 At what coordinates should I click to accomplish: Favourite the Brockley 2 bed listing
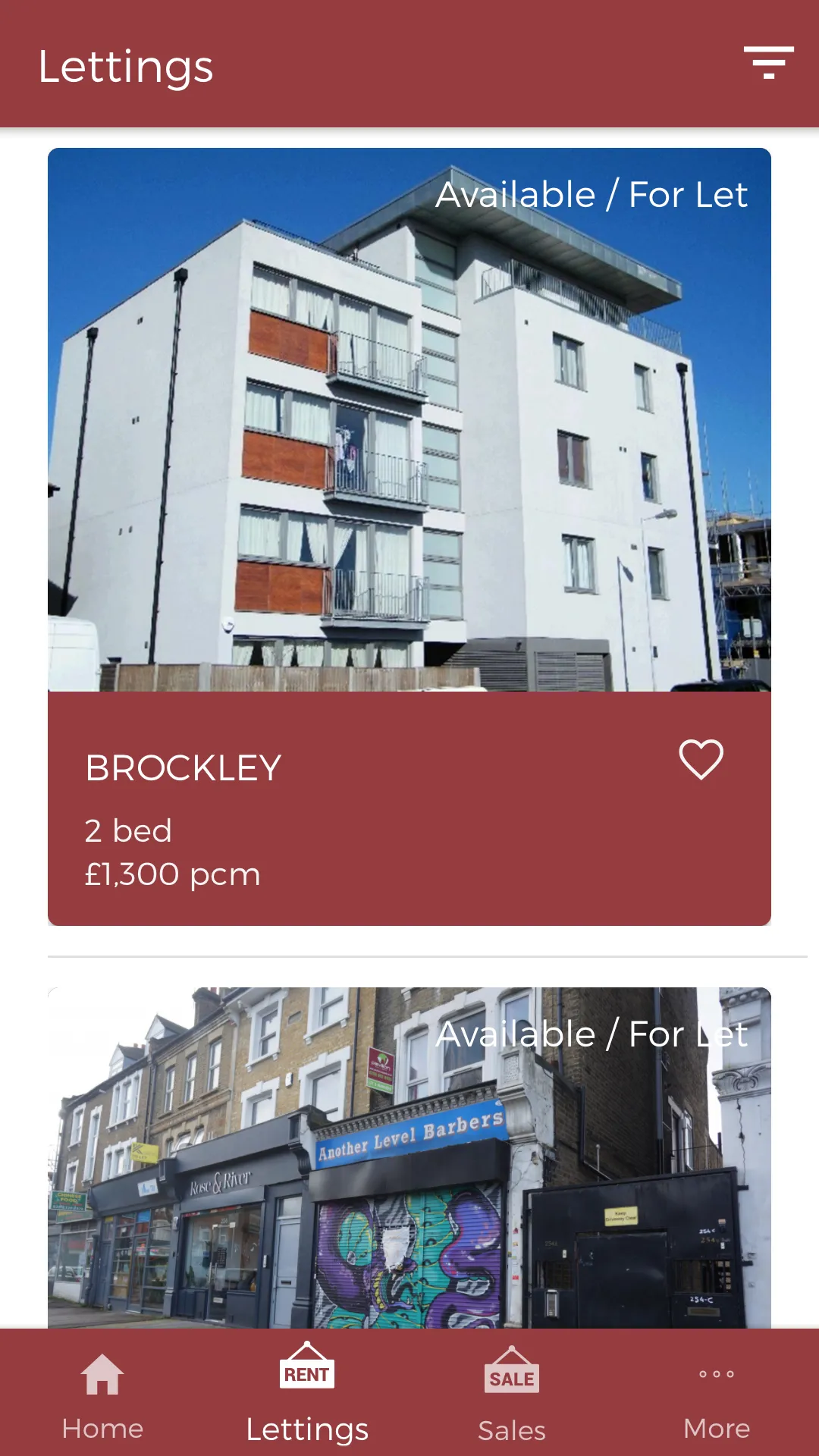point(701,759)
